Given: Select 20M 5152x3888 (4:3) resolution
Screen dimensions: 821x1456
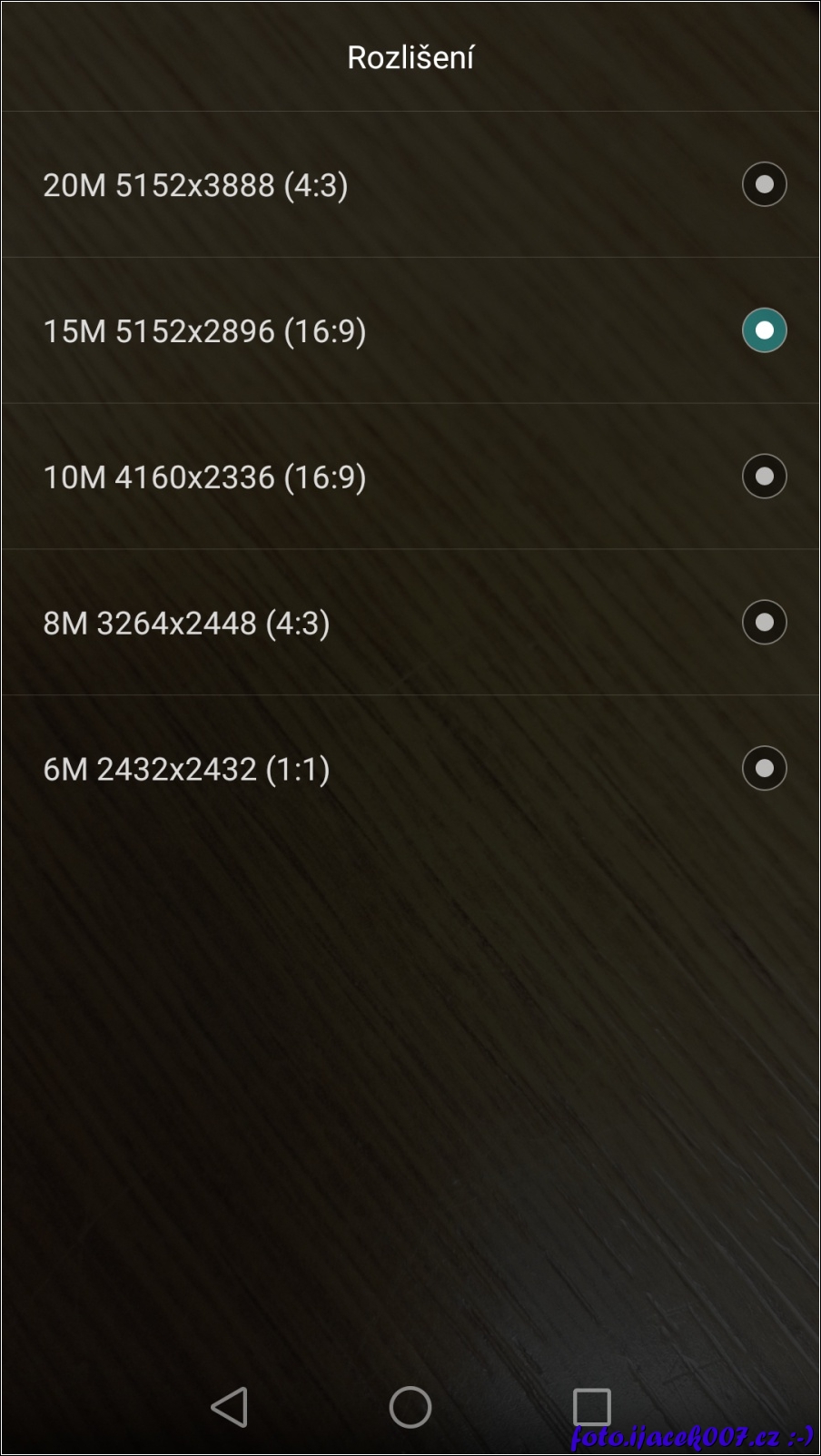Looking at the screenshot, I should (x=764, y=184).
